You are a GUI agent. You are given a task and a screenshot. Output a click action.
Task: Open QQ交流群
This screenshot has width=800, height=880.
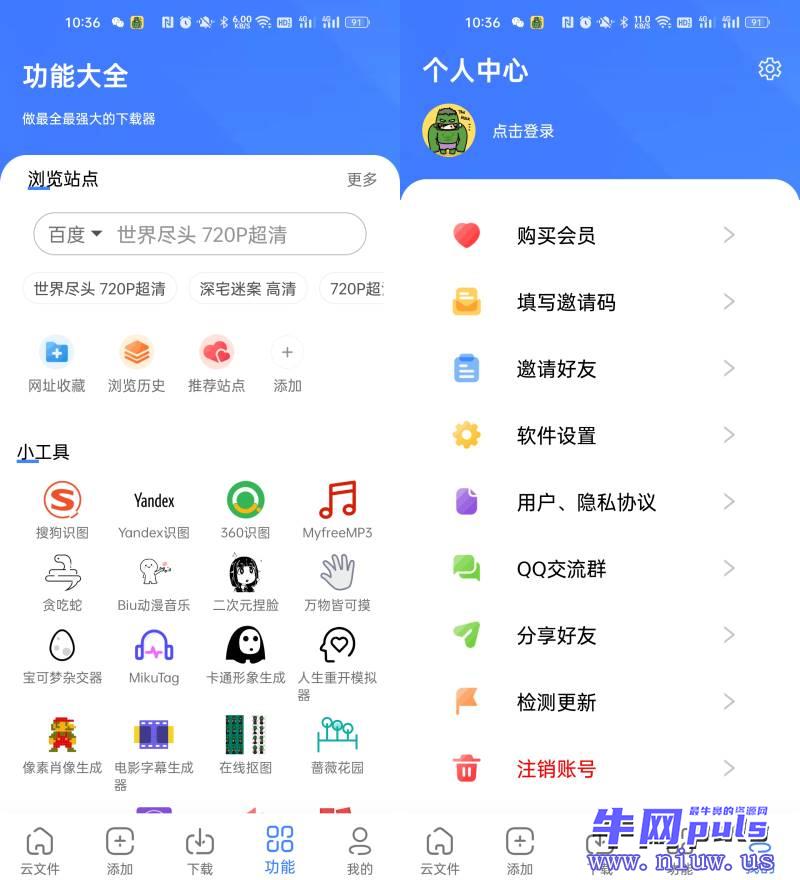pos(594,569)
